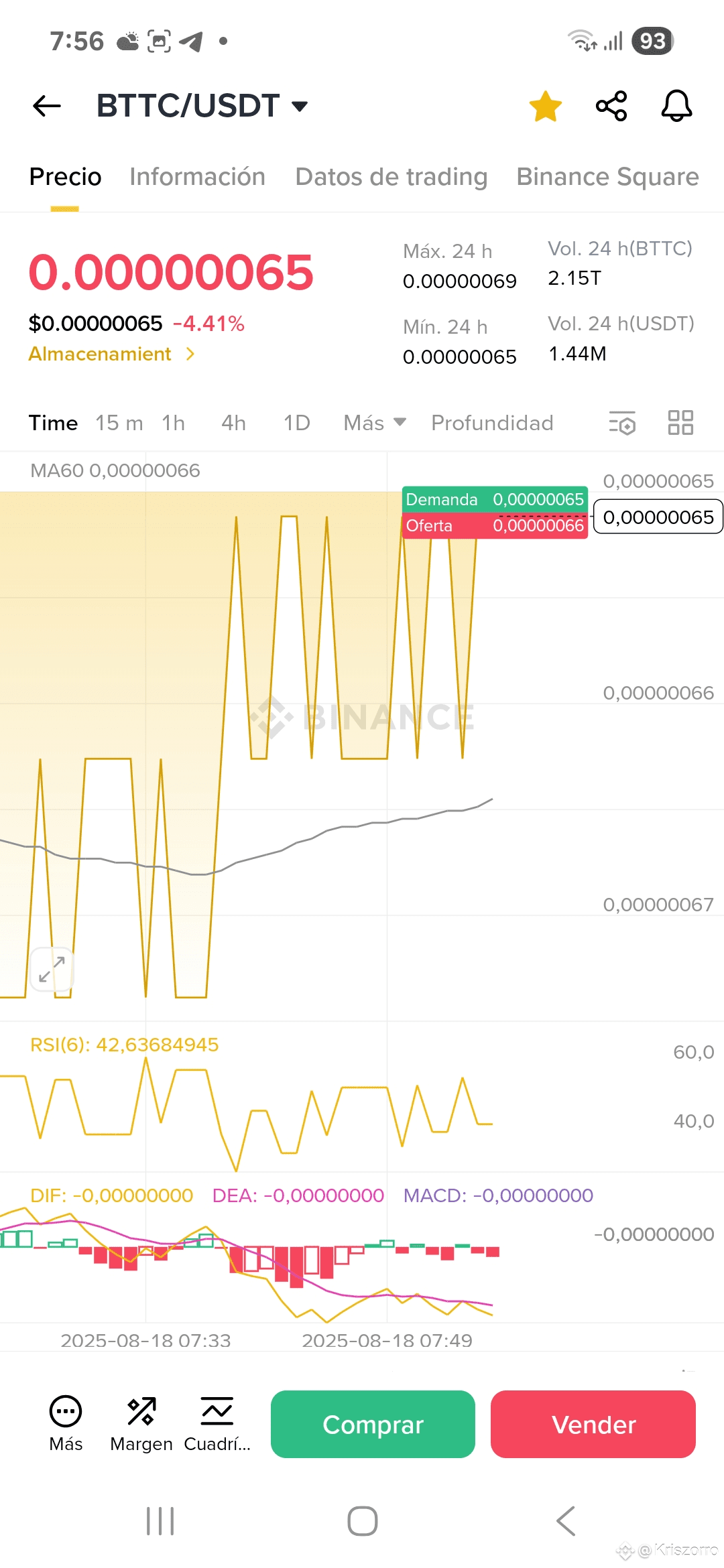The image size is (724, 1568).
Task: Switch to Datos de trading tab
Action: [x=391, y=177]
